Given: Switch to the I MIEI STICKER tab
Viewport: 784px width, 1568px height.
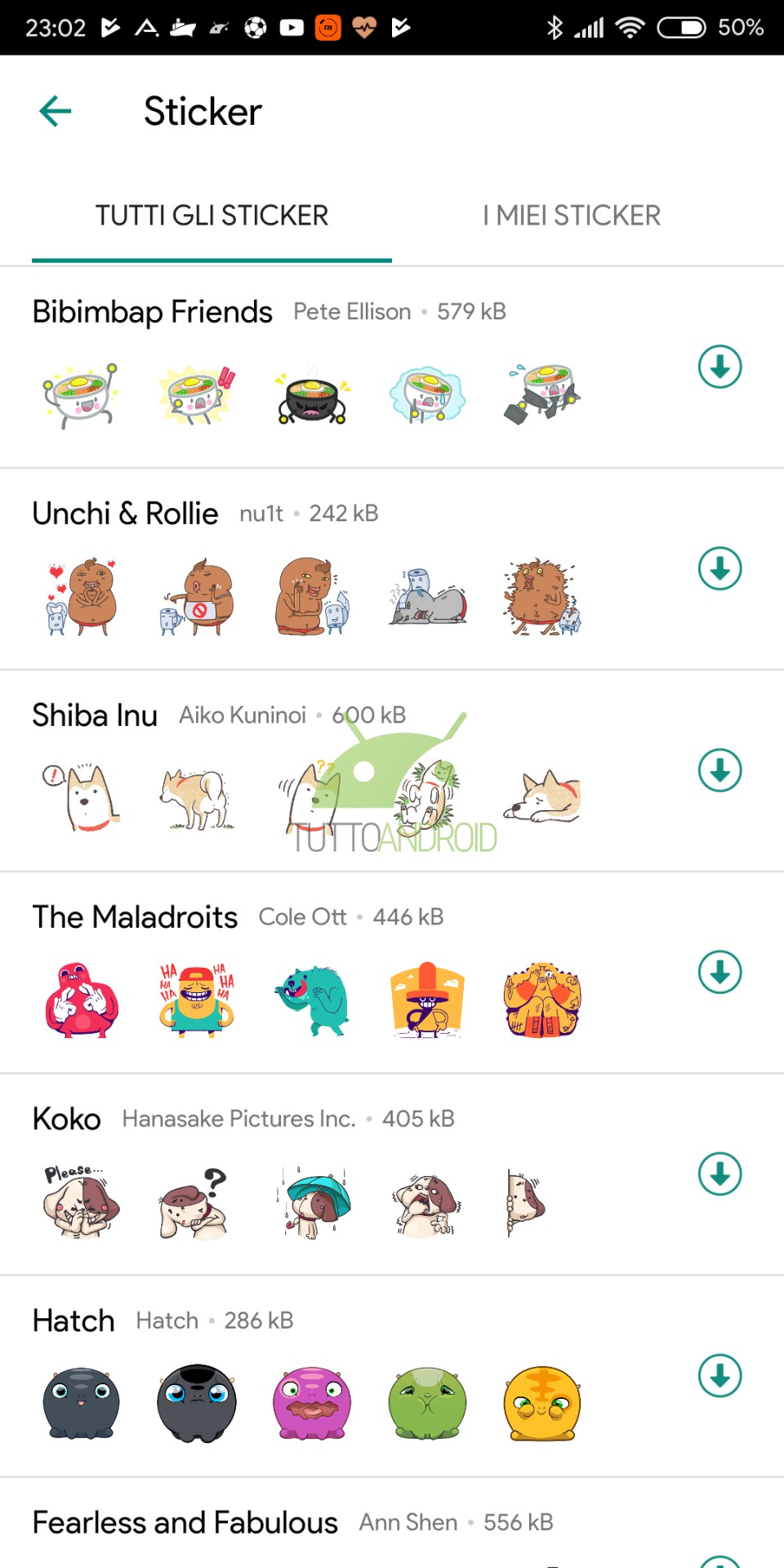Looking at the screenshot, I should (571, 216).
